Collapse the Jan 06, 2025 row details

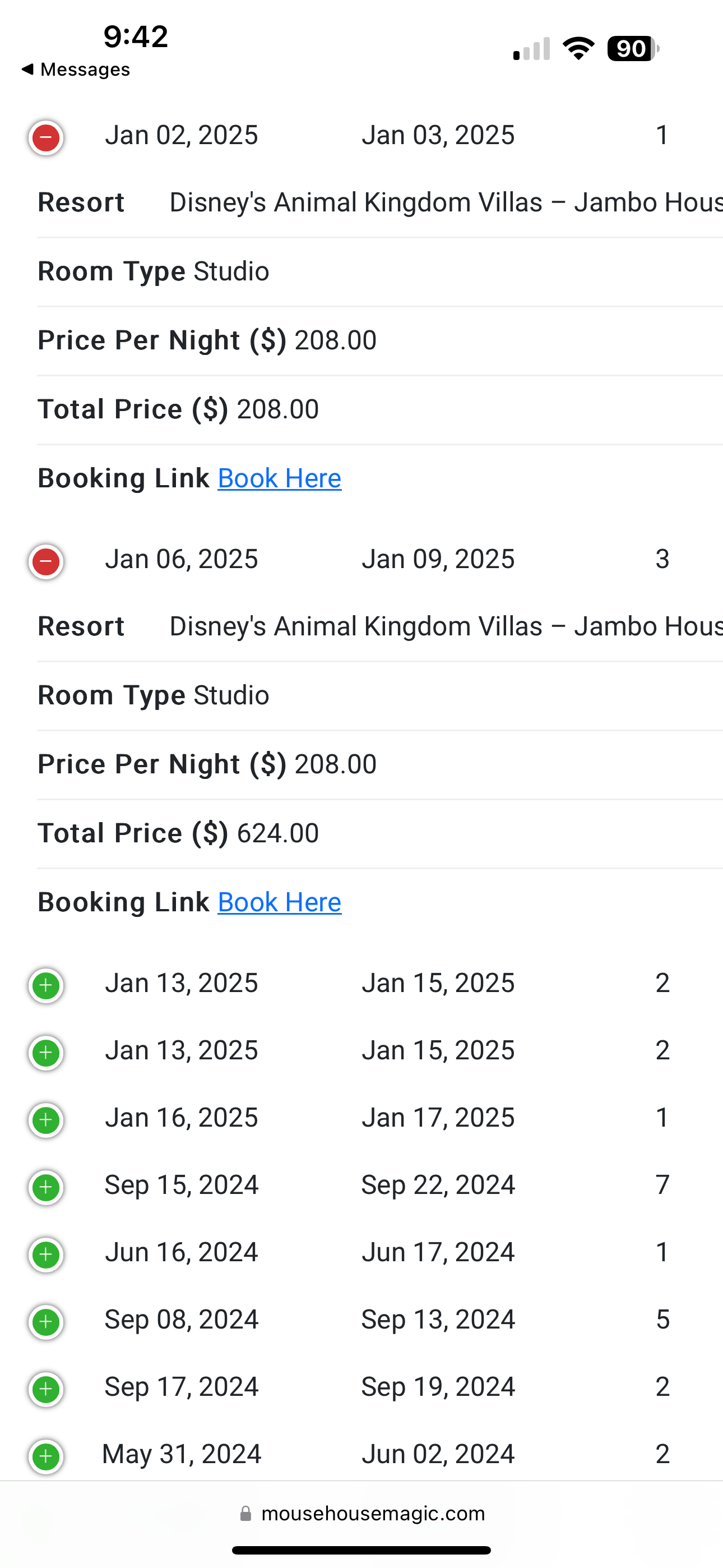point(45,561)
